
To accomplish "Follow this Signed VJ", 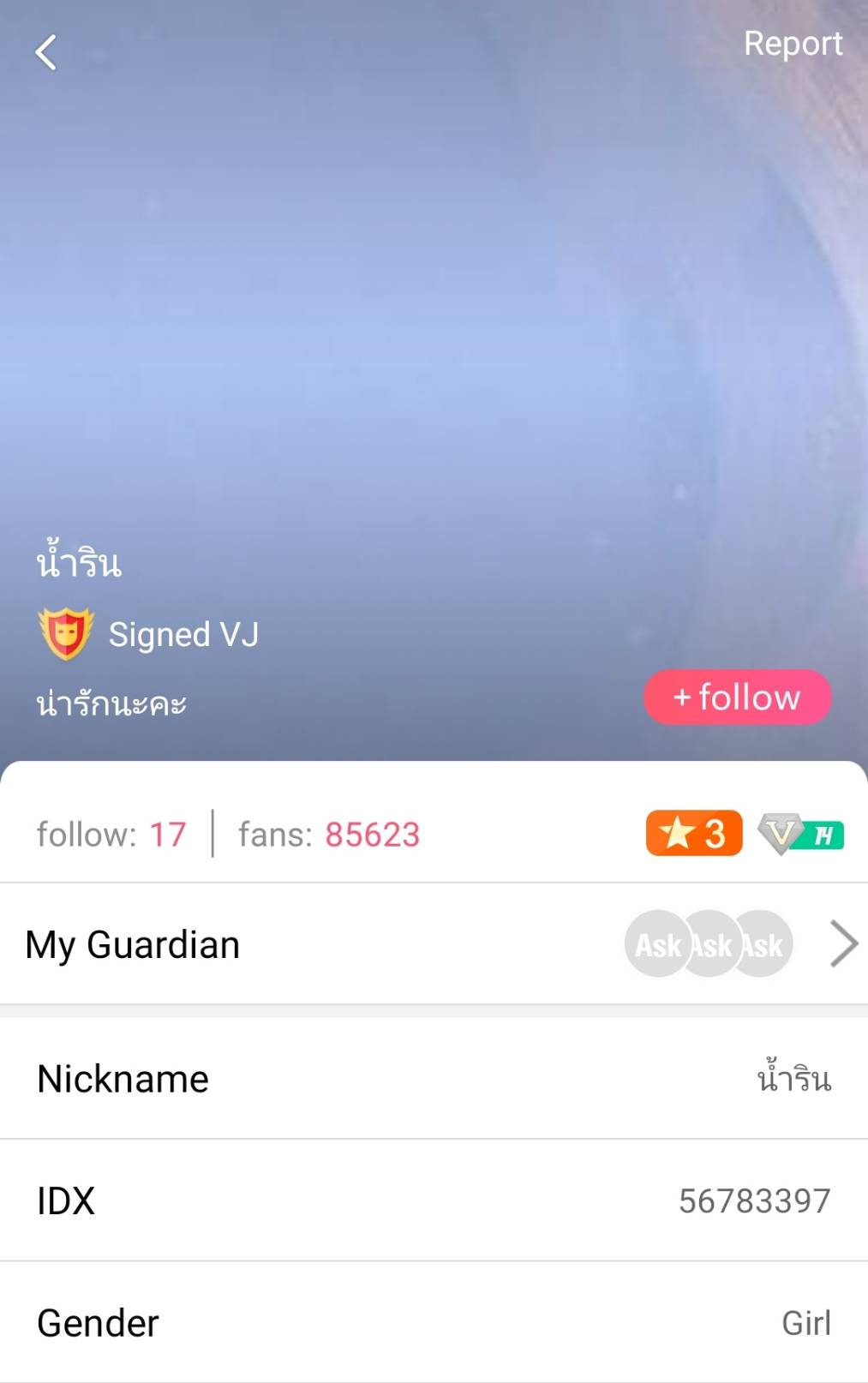I will tap(737, 697).
